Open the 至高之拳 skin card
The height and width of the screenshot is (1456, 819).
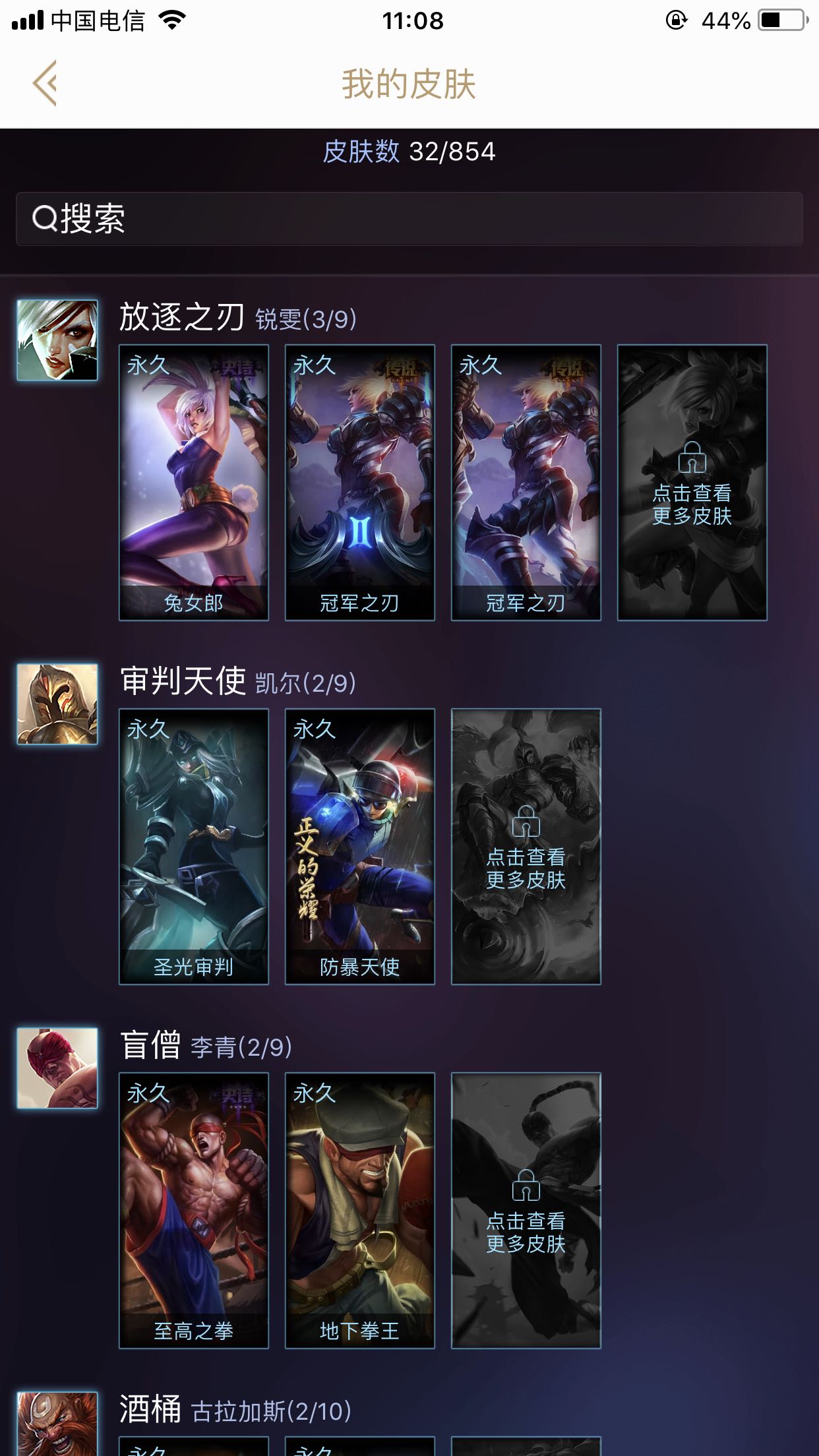coord(194,1210)
